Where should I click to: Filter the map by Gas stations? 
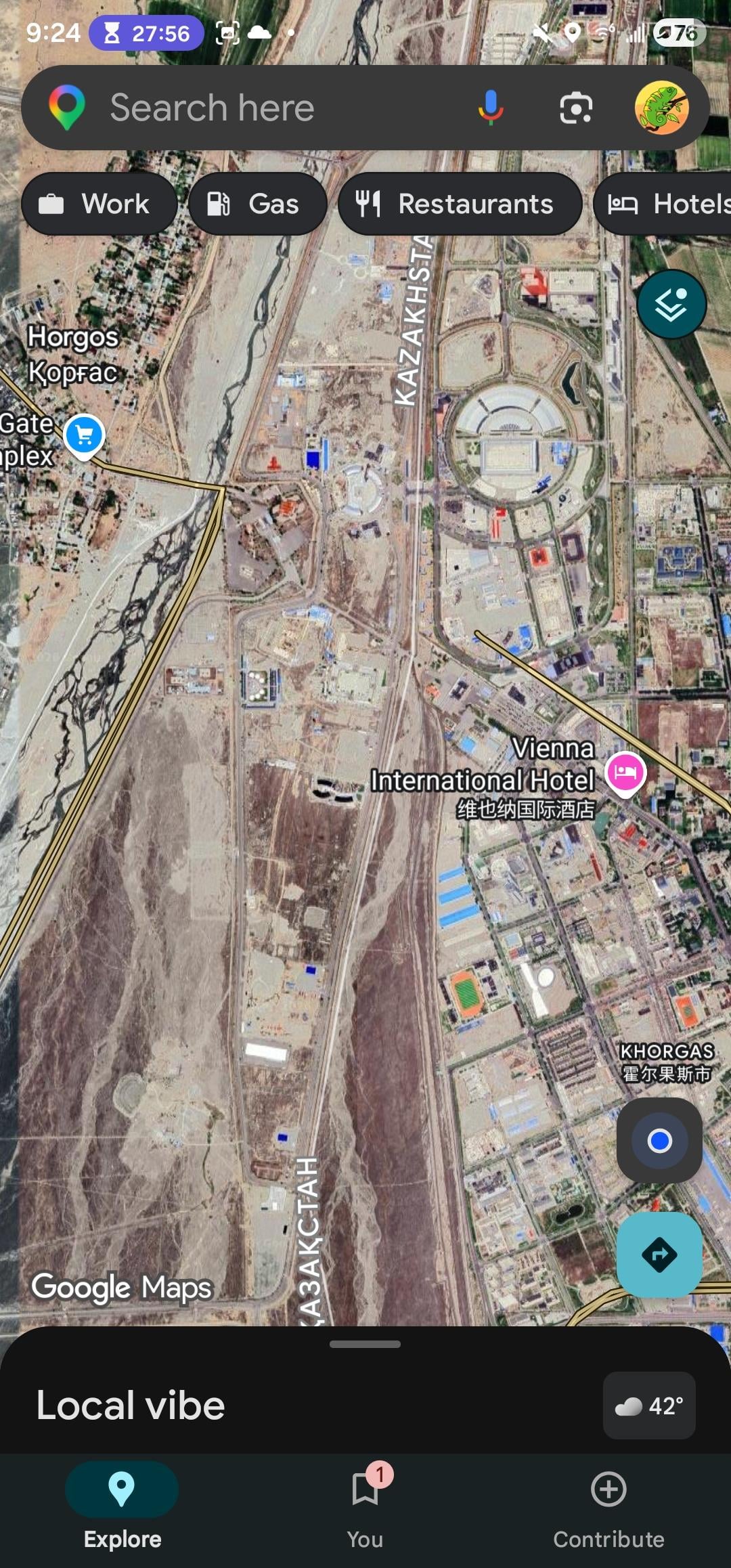[x=258, y=204]
